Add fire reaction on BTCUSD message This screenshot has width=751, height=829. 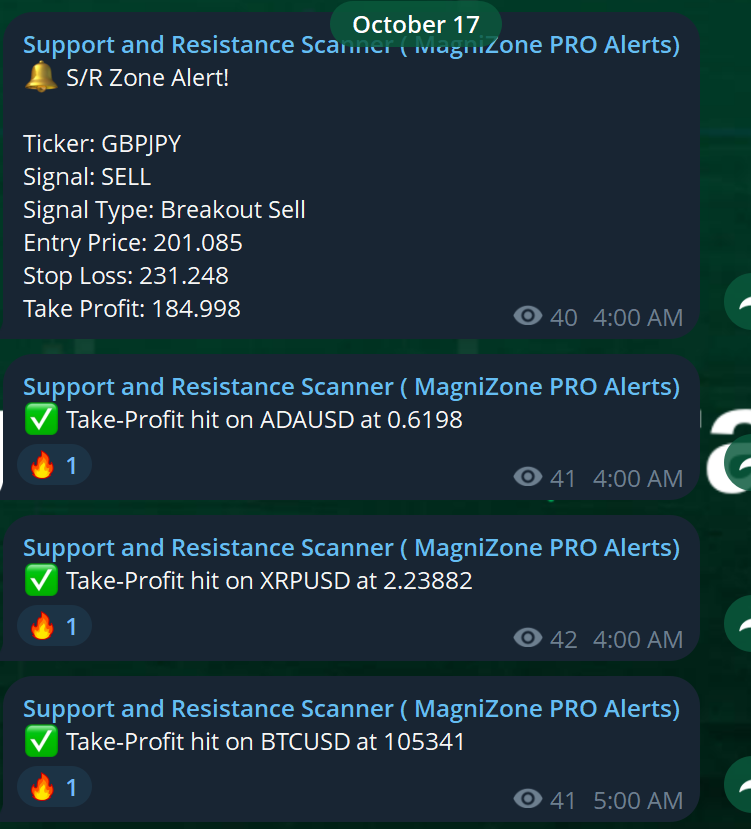(55, 787)
